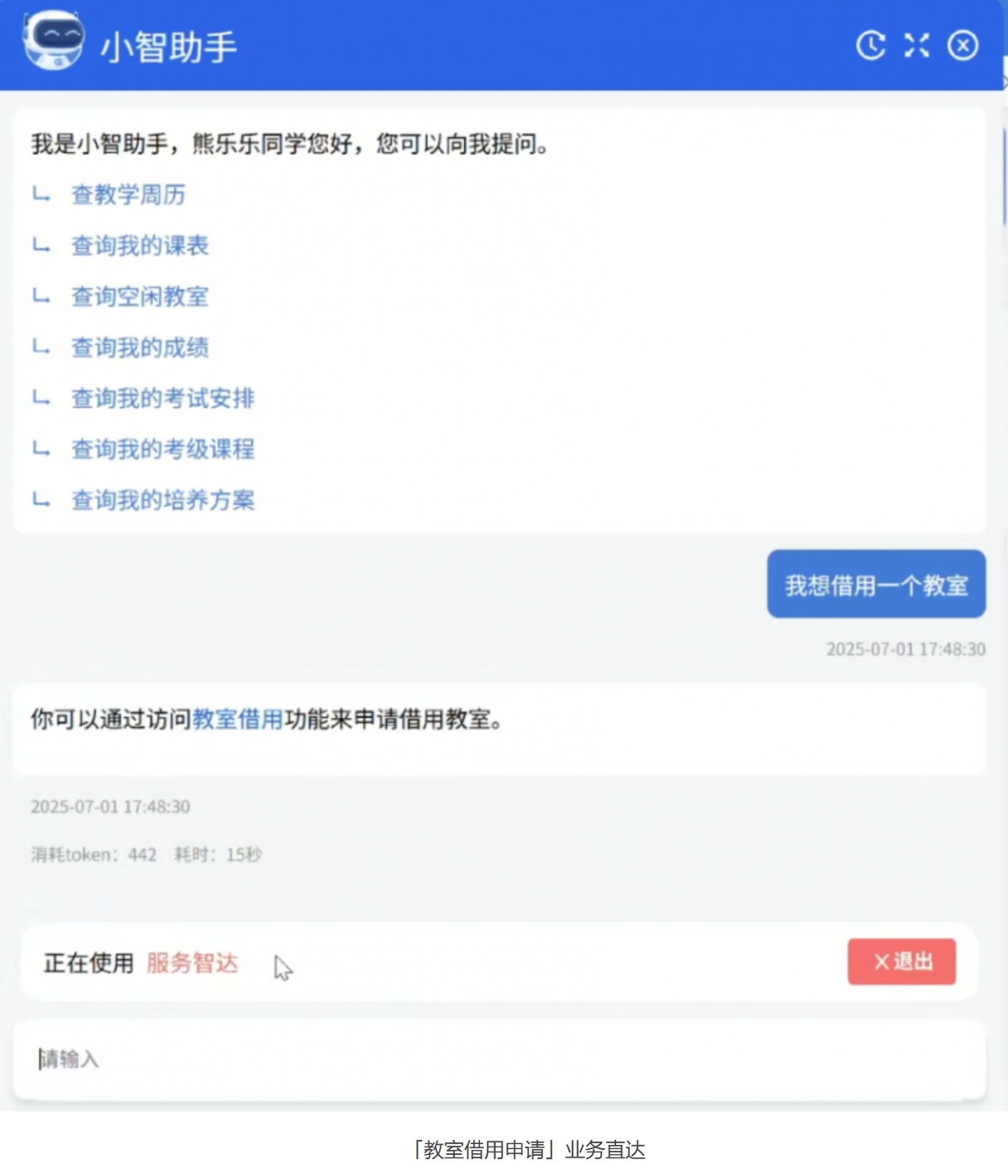This screenshot has height=1176, width=1008.
Task: Close the 小智助手 chat window
Action: [963, 45]
